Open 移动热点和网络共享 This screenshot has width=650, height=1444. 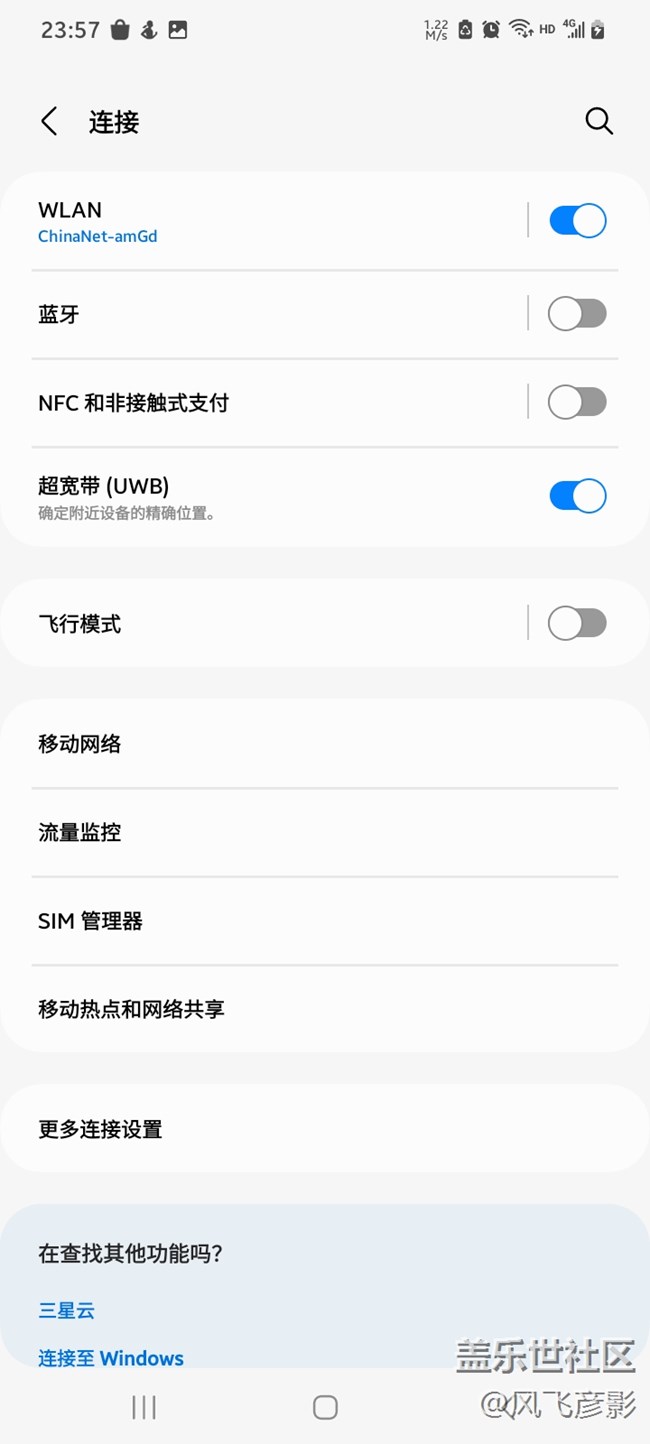pos(325,1009)
